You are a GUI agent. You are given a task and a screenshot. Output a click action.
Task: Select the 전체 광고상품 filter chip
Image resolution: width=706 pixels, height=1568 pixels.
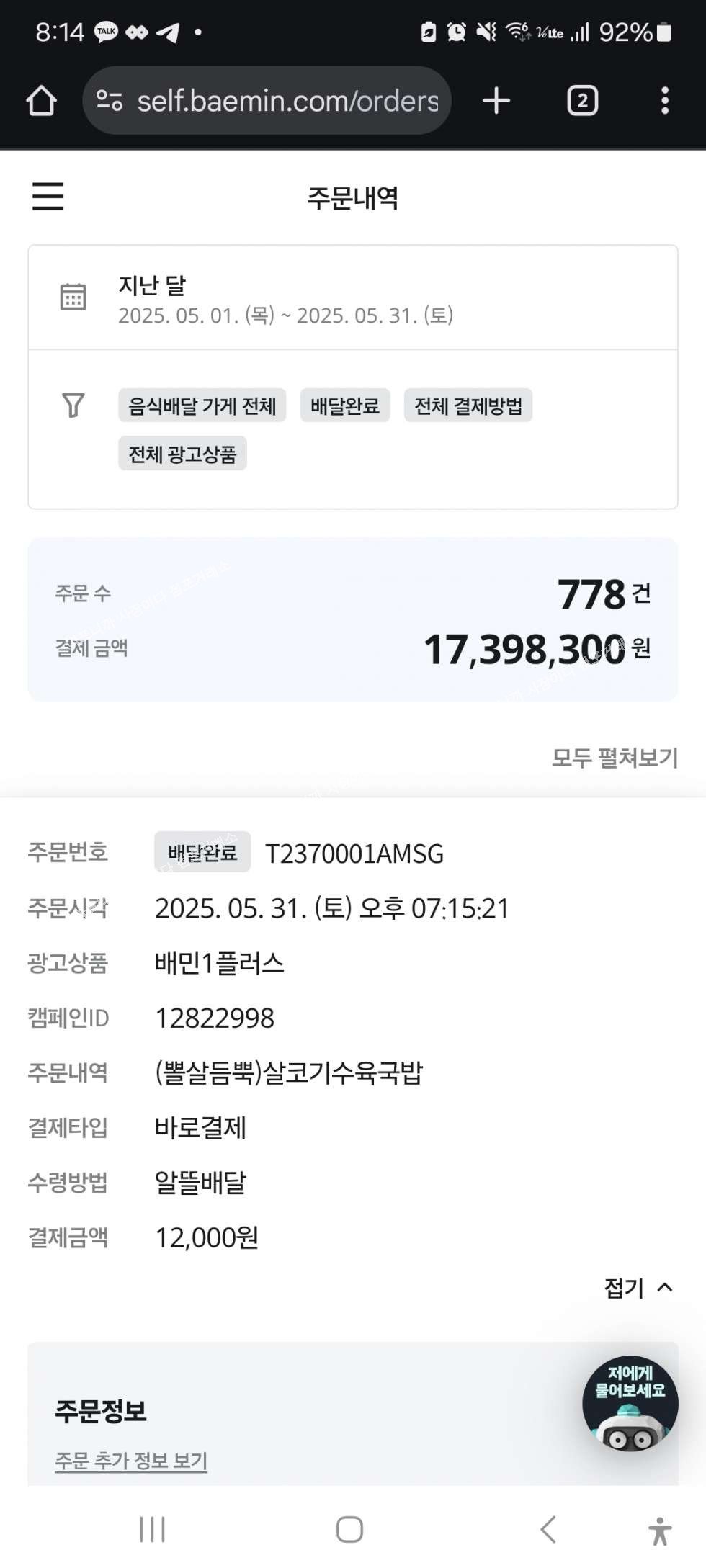click(x=182, y=454)
